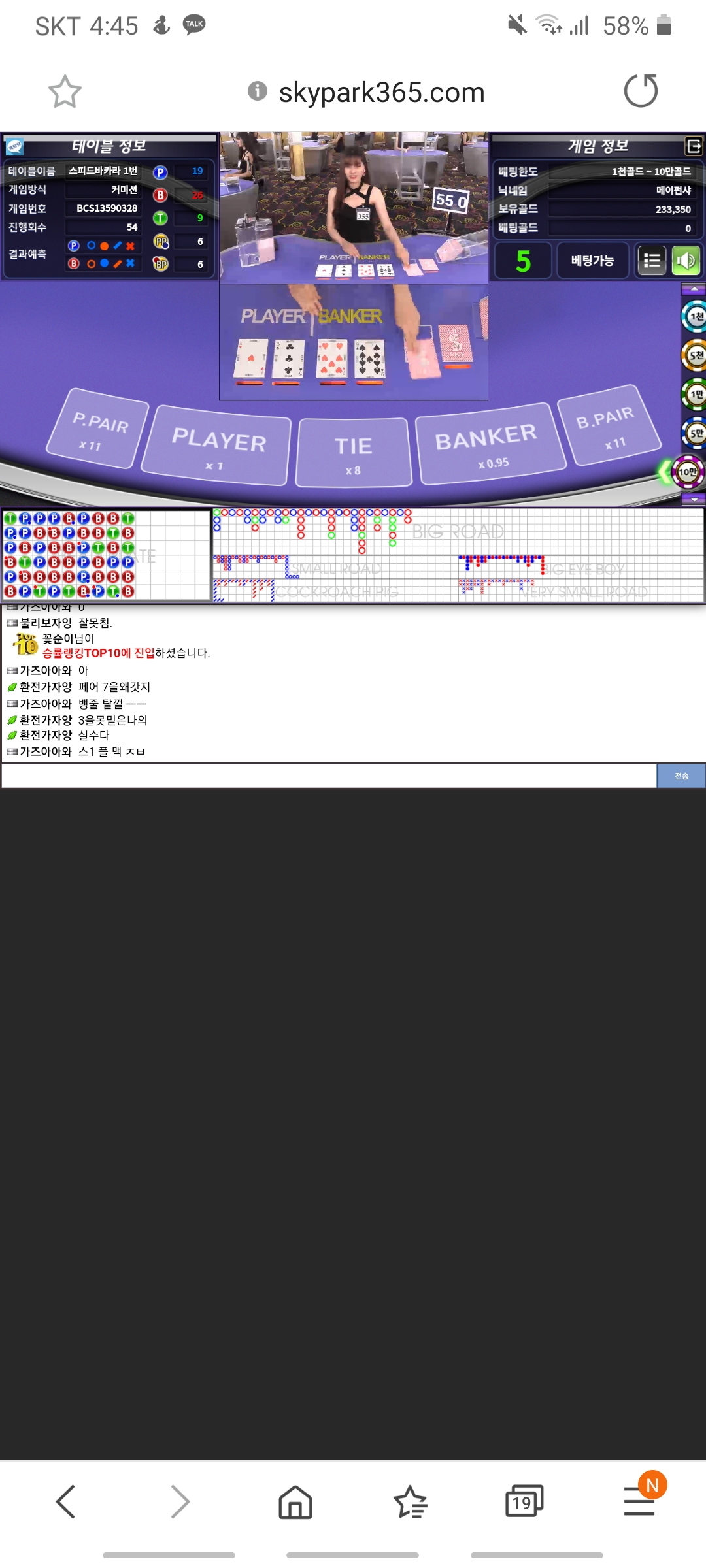The width and height of the screenshot is (706, 1568).
Task: Focus the chat message input field
Action: (329, 776)
